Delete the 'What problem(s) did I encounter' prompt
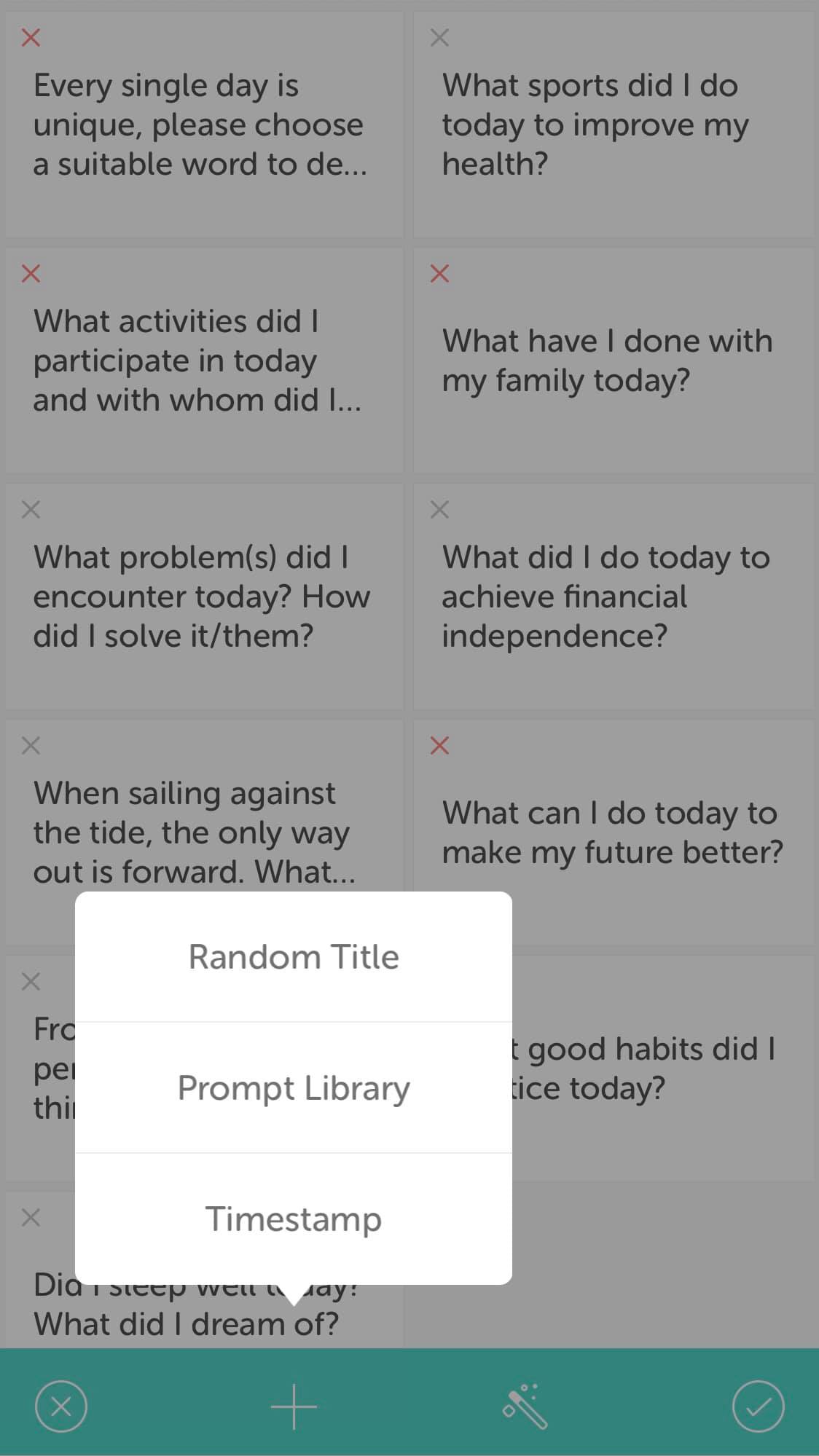The width and height of the screenshot is (819, 1456). [31, 509]
